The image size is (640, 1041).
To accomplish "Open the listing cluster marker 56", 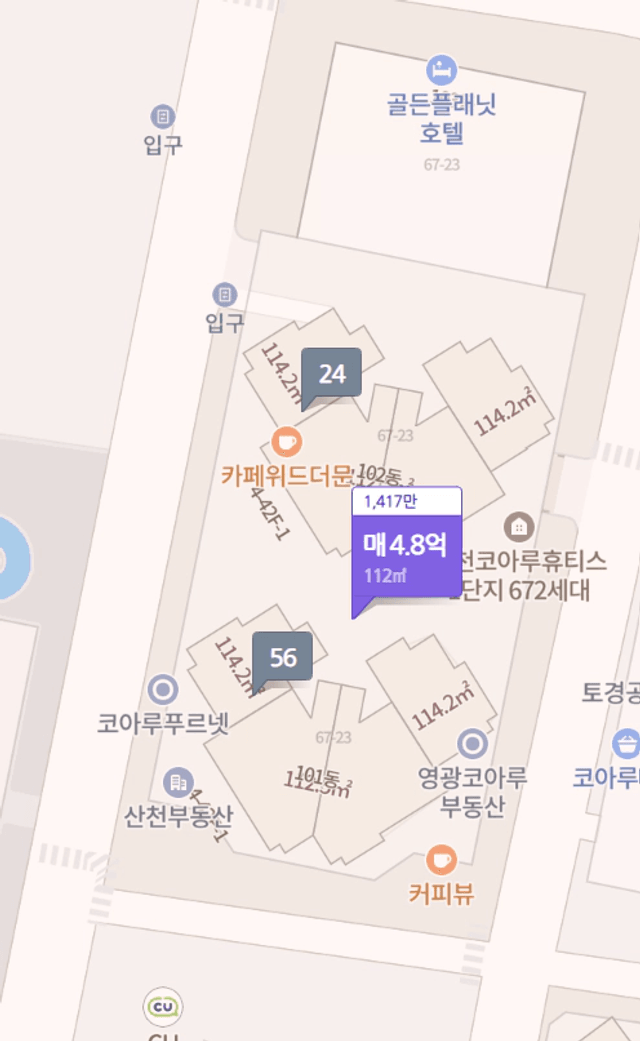I will [x=282, y=657].
